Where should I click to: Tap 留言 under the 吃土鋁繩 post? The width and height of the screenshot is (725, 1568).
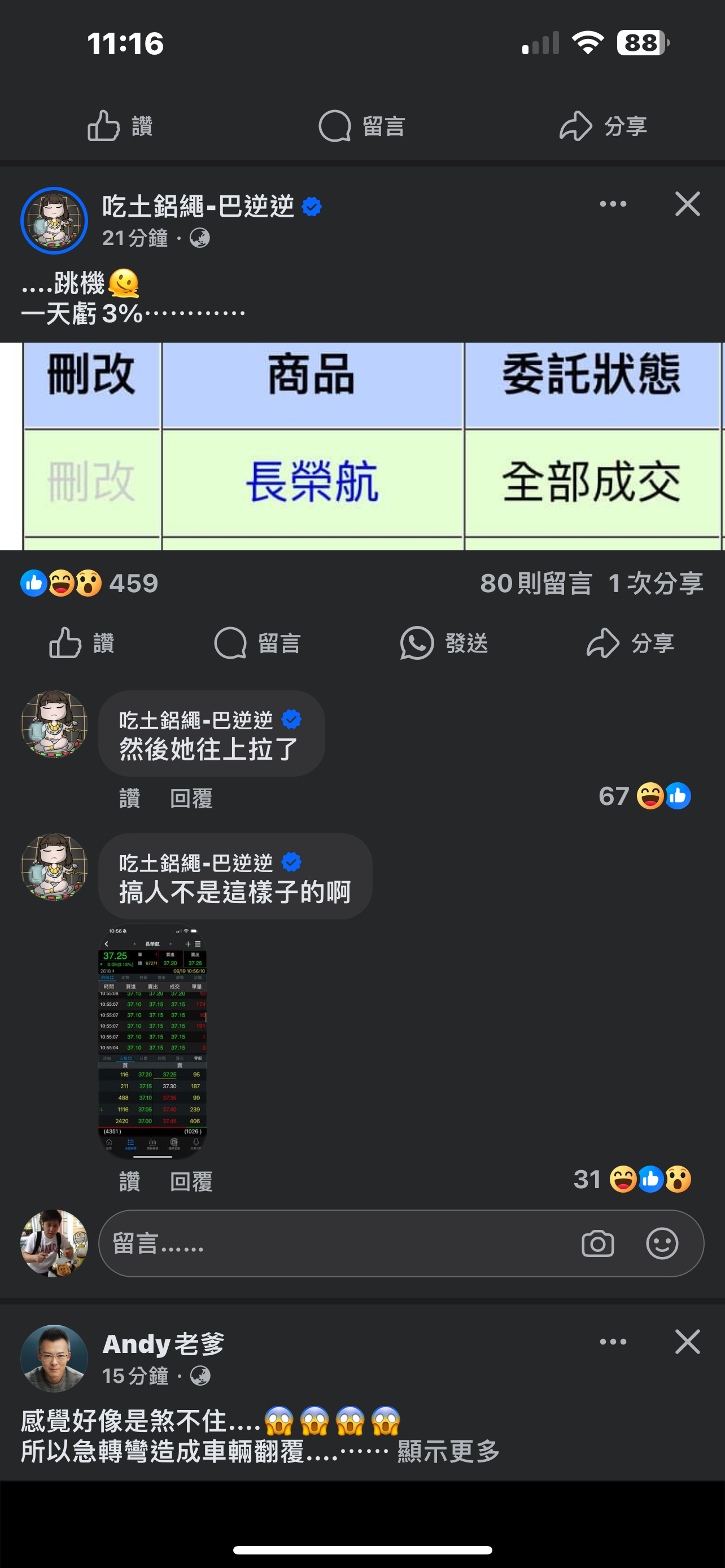click(x=257, y=643)
